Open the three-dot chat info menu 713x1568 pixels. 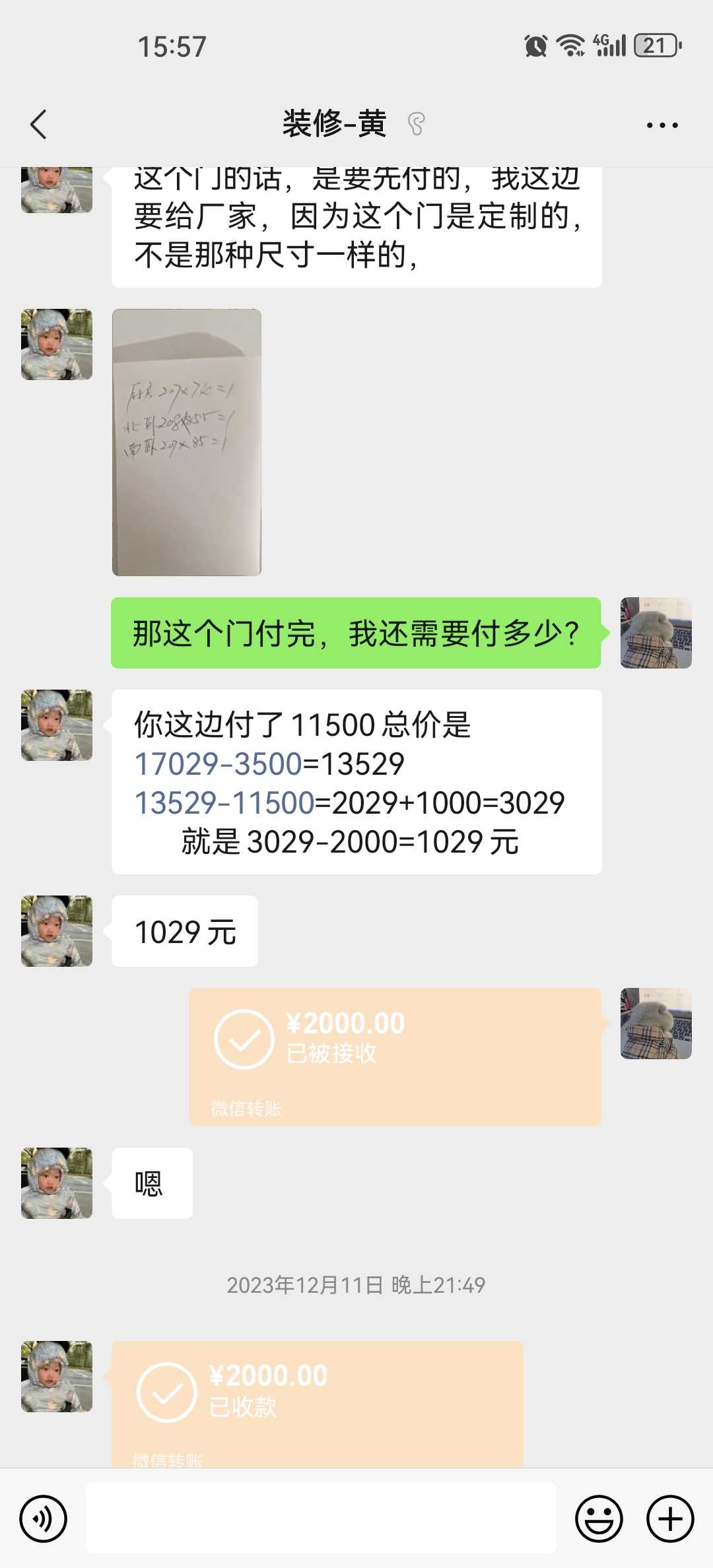pos(662,125)
